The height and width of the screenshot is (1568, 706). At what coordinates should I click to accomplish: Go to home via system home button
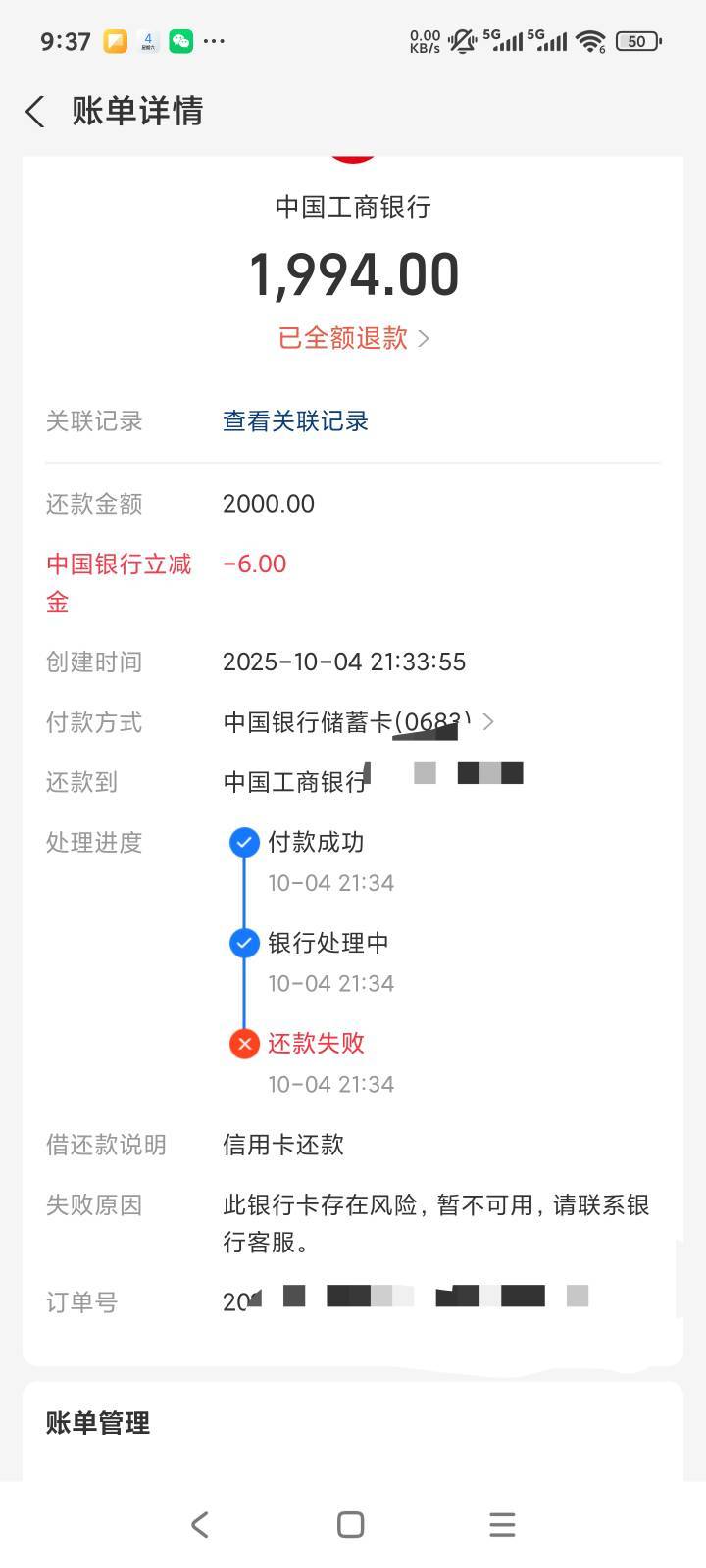pyautogui.click(x=351, y=1524)
